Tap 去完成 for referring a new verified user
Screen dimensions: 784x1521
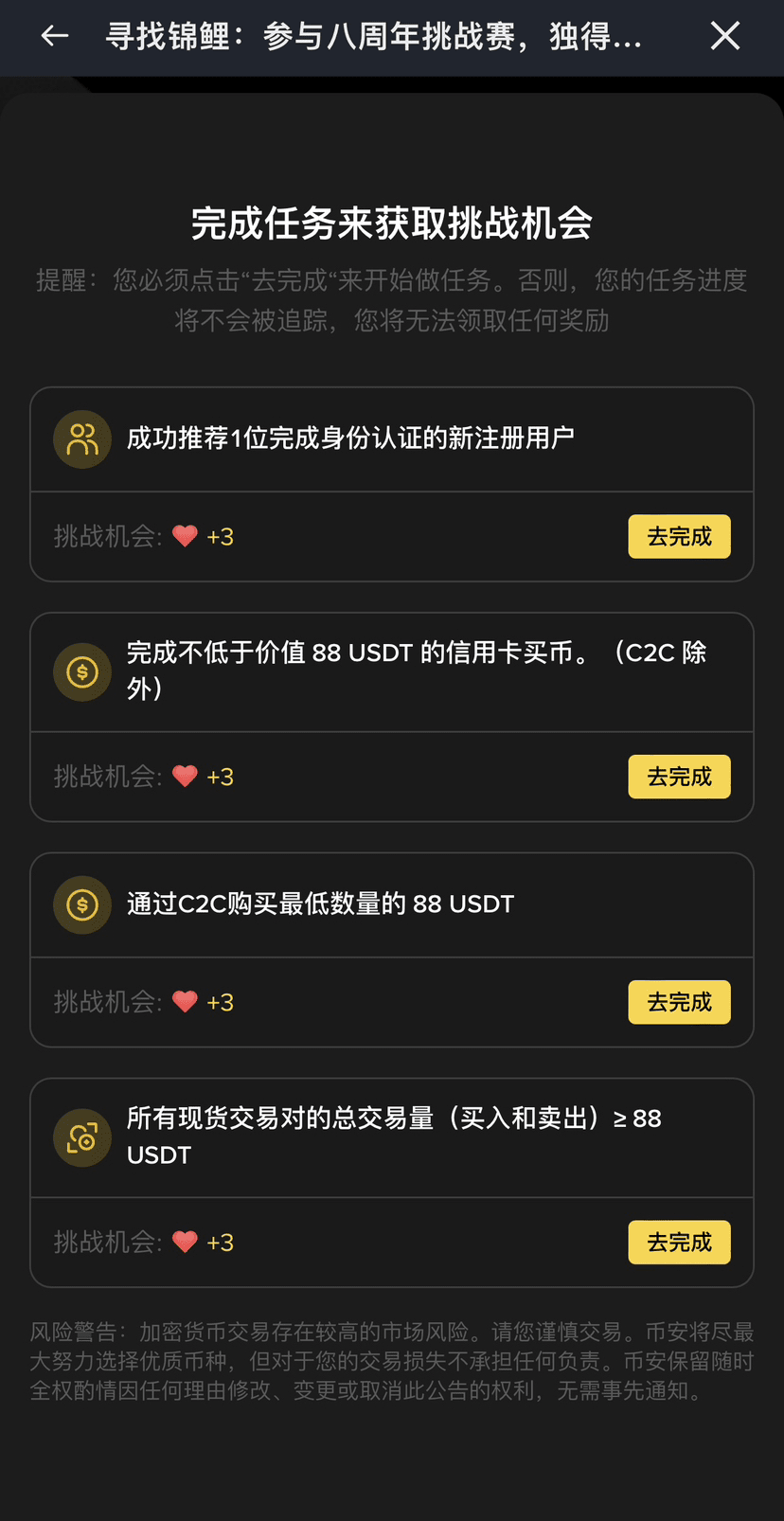click(679, 536)
